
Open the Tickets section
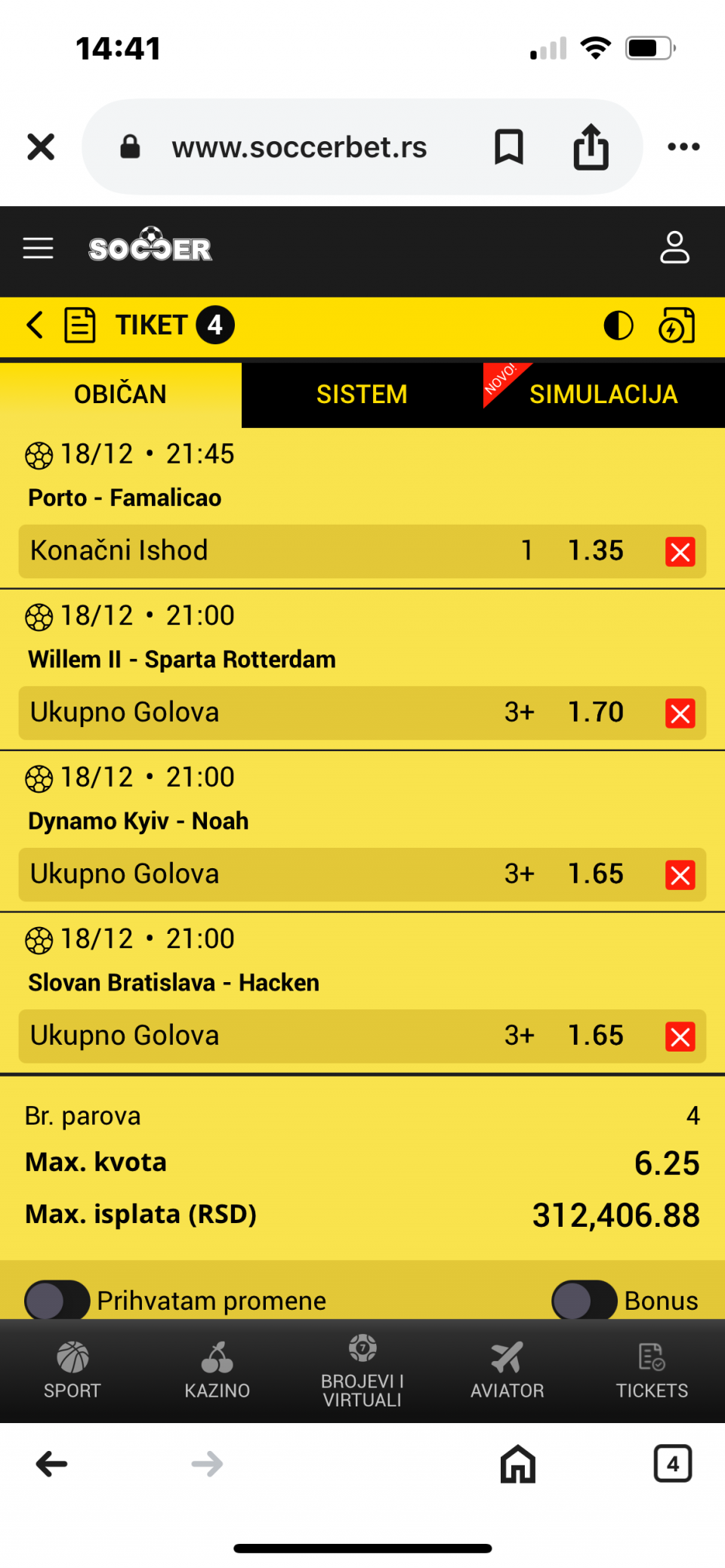click(x=652, y=1370)
